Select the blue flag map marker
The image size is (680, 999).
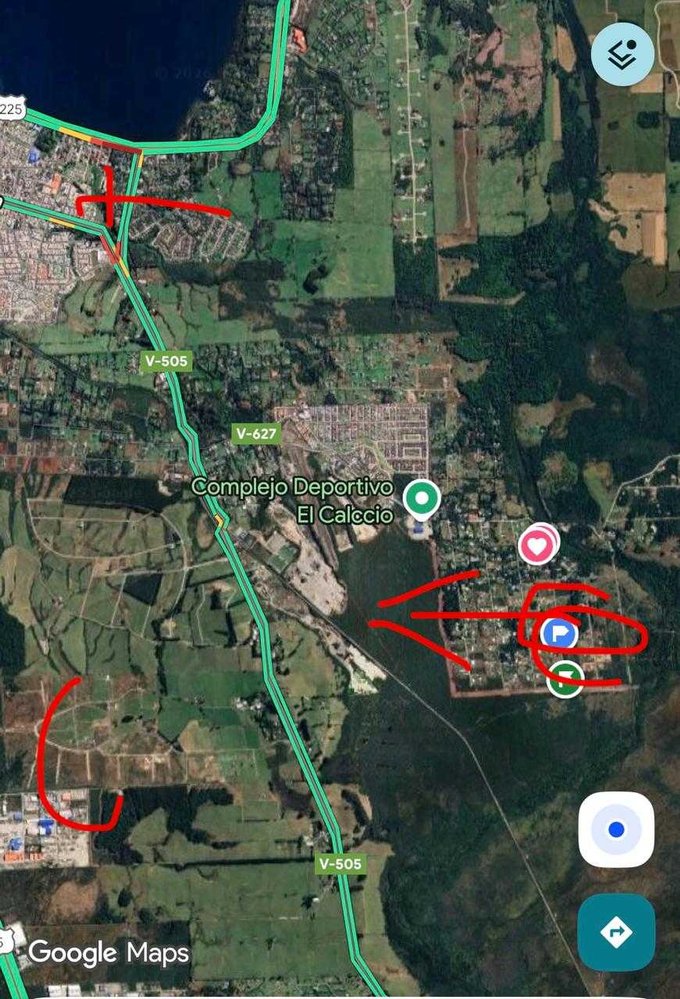(558, 632)
